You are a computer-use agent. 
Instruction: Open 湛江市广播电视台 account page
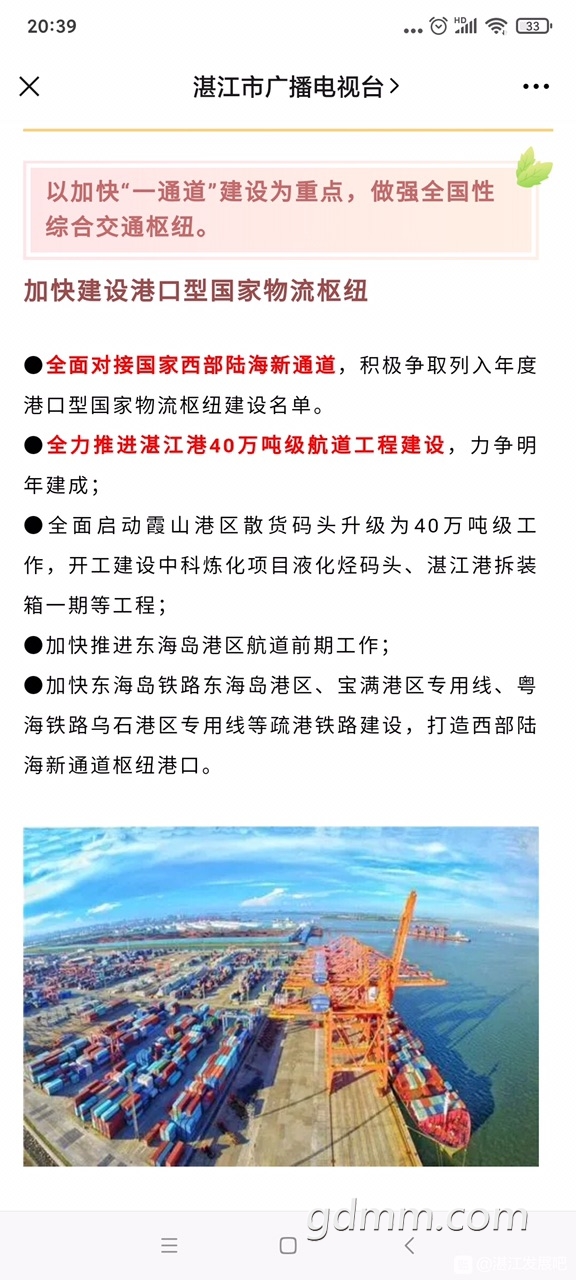tap(296, 87)
